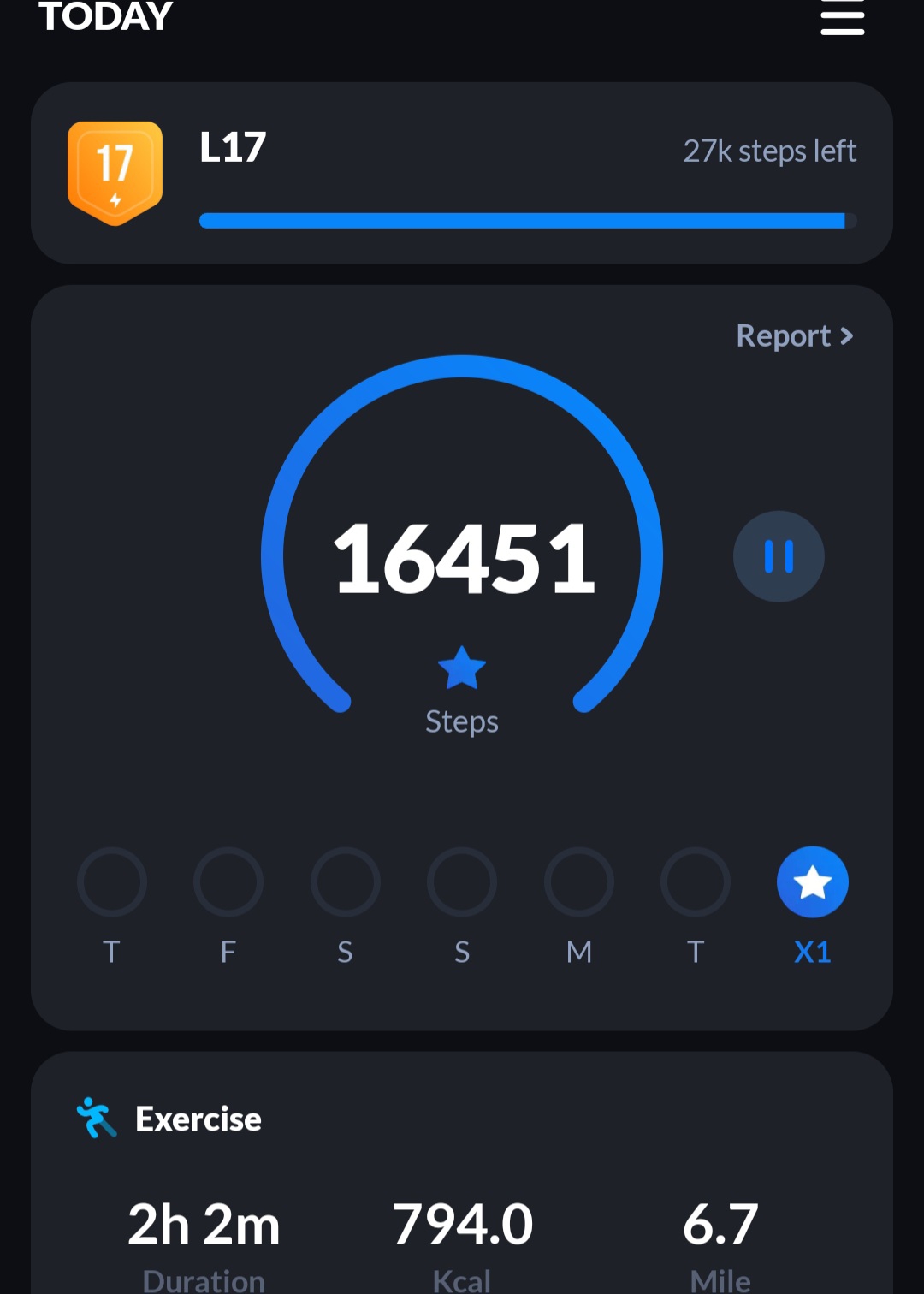This screenshot has width=924, height=1294.
Task: Select Friday in the weekly row
Action: pyautogui.click(x=228, y=882)
